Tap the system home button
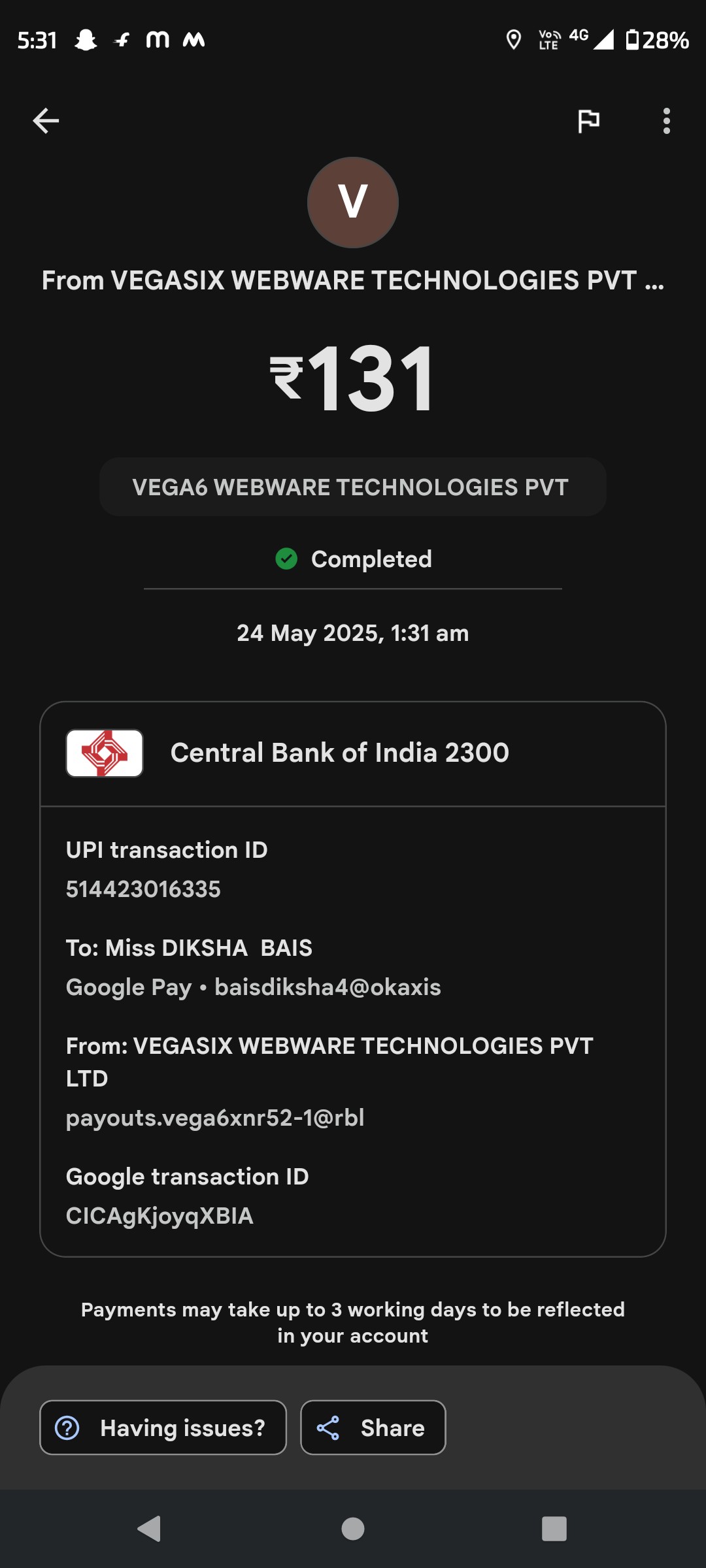This screenshot has height=1568, width=706. click(353, 1529)
